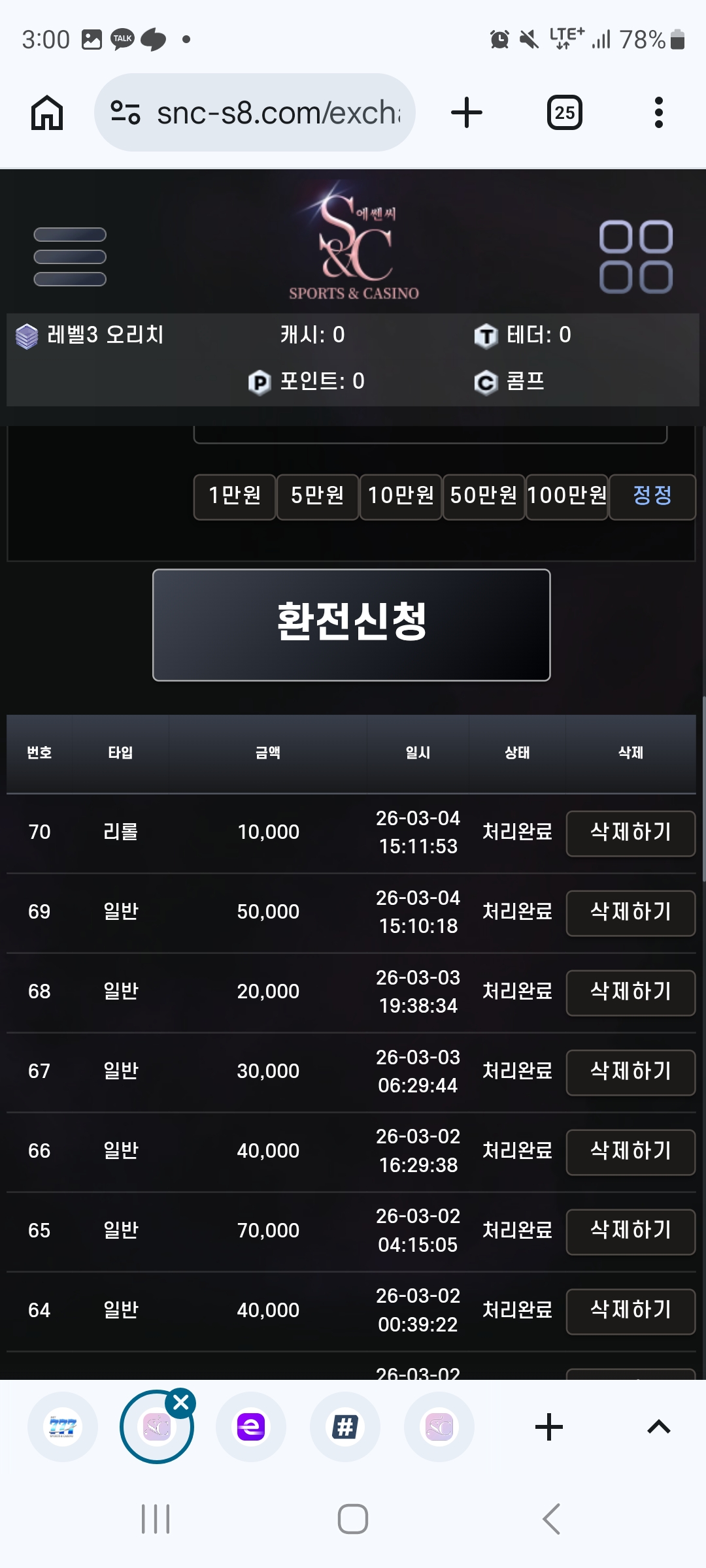Screen dimensions: 706x1568
Task: Close the highlighted tab in tab strip
Action: (181, 1402)
